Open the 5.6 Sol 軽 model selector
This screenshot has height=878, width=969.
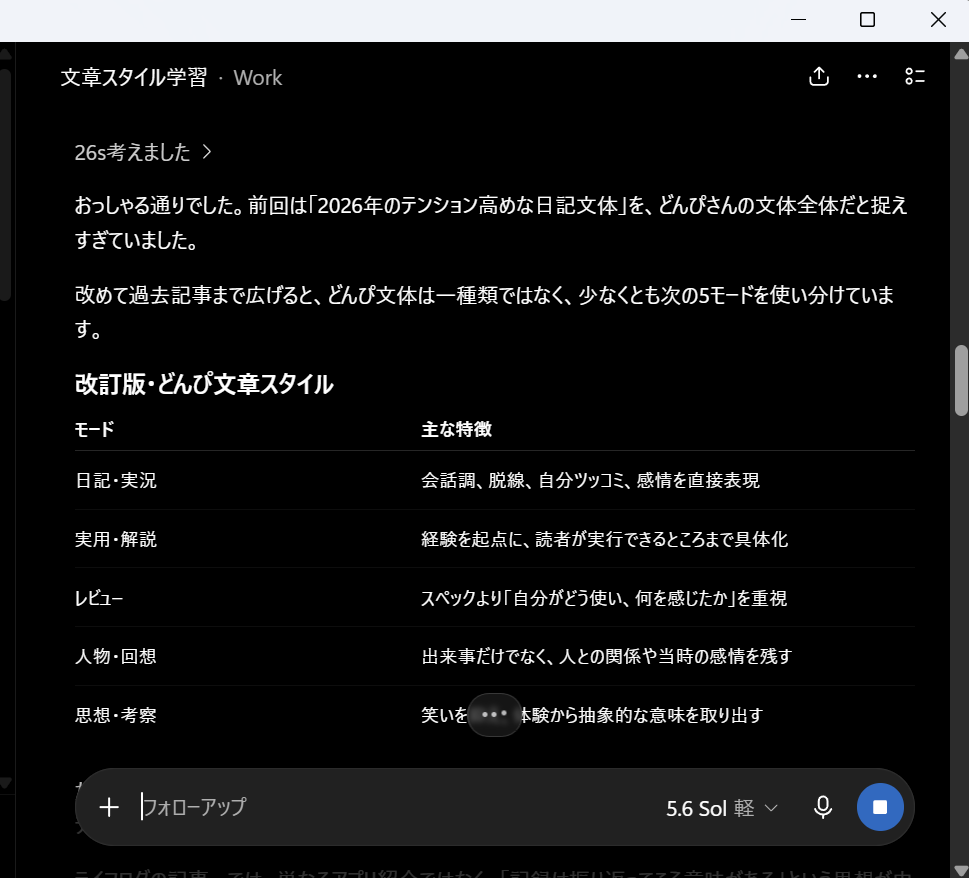click(x=721, y=808)
